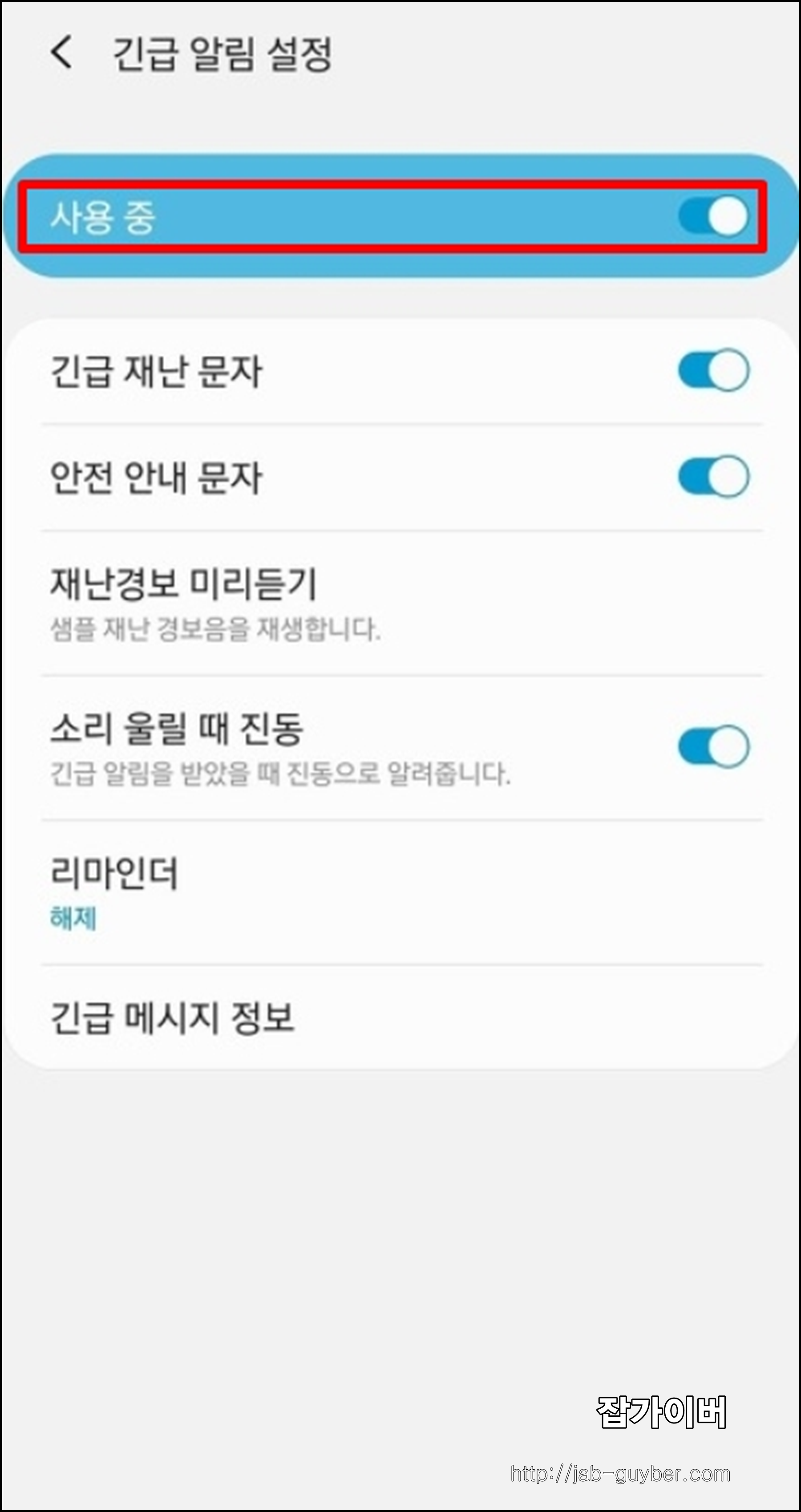Switch off 소리 울릴 때 진동
Viewport: 801px width, 1512px height.
pos(714,746)
